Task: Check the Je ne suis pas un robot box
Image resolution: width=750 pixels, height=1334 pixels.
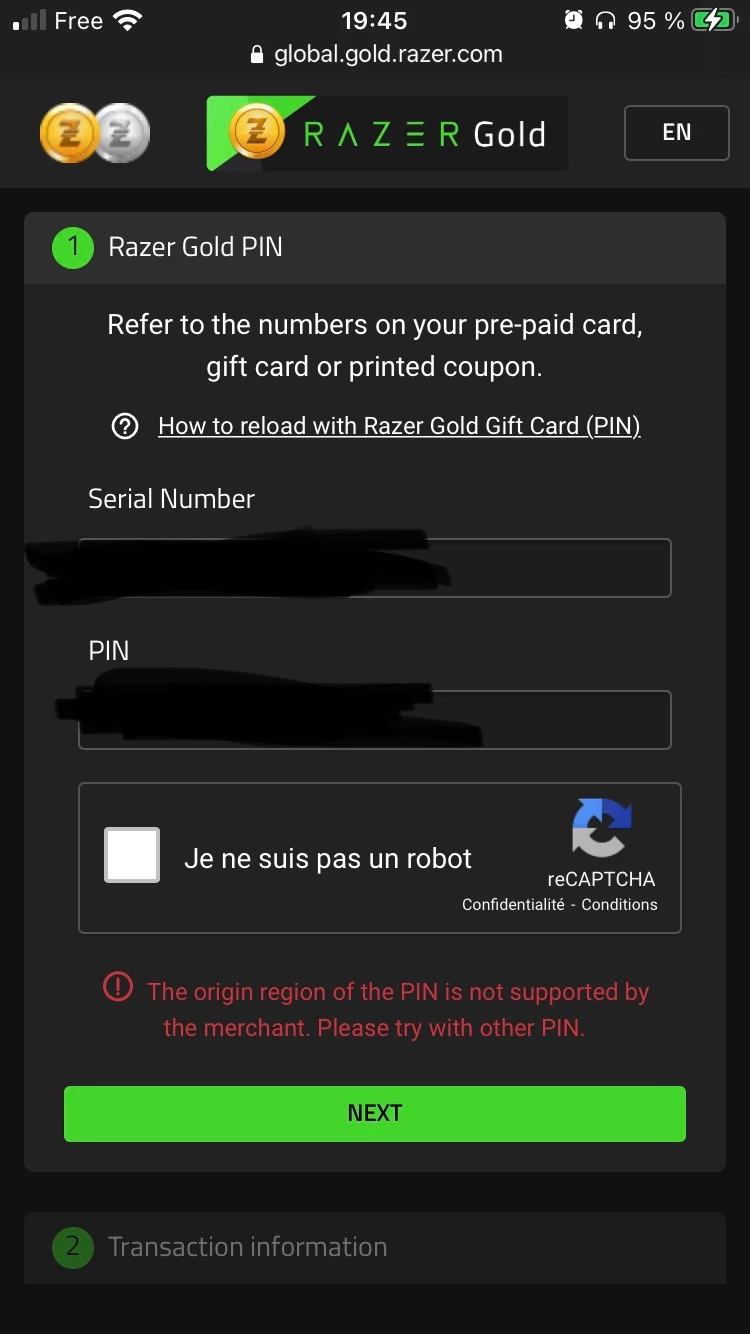Action: (132, 855)
